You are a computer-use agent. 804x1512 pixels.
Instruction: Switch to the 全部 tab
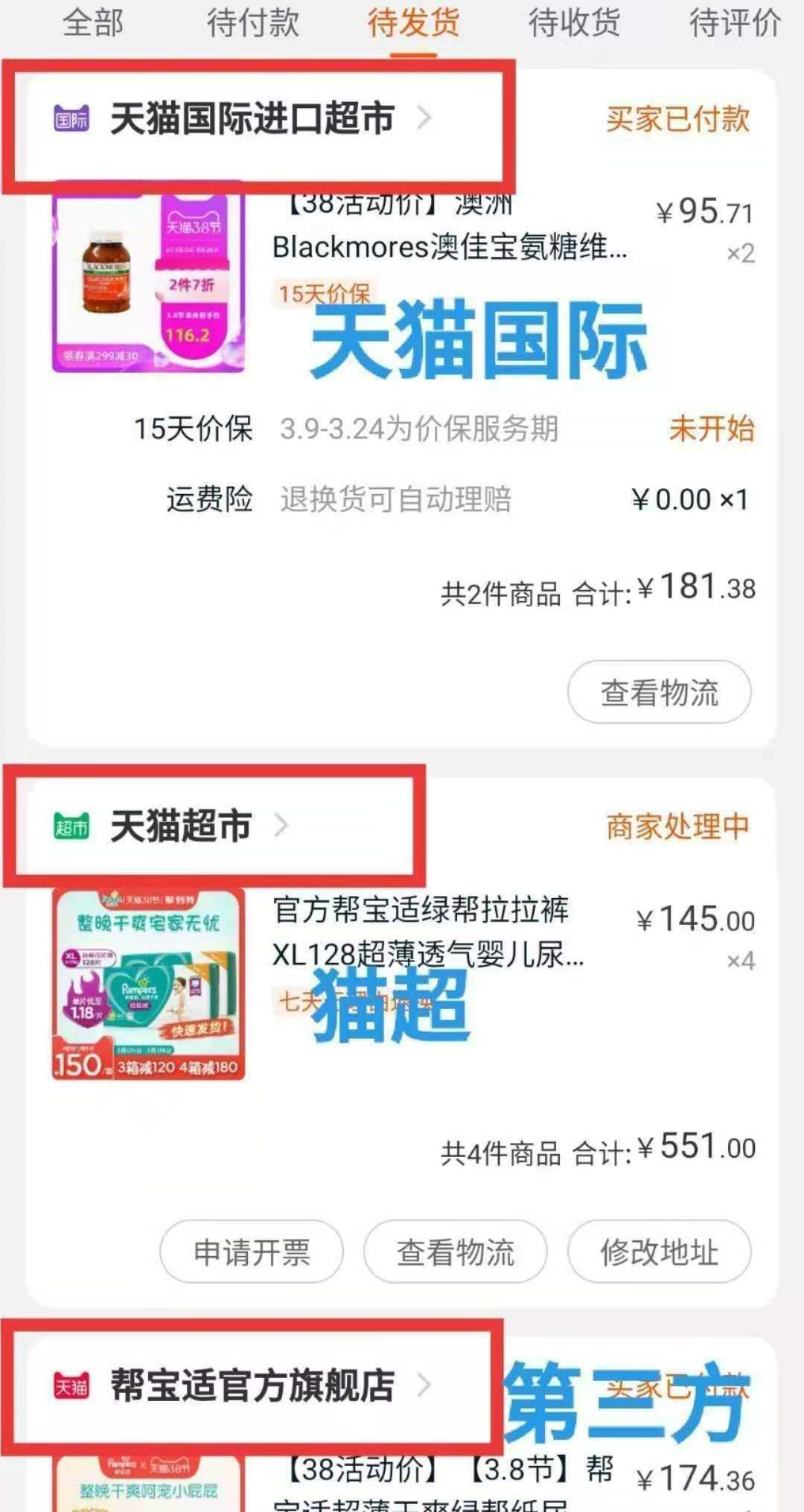coord(93,22)
